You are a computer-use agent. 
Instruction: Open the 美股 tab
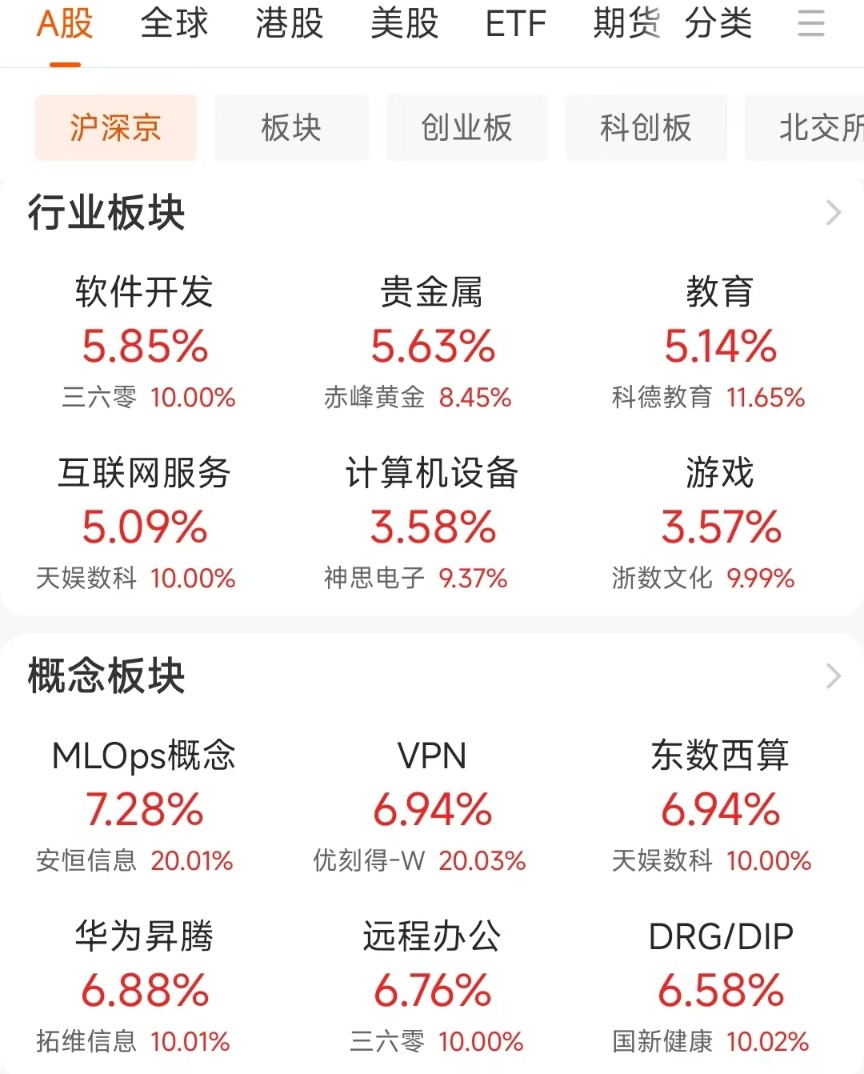(404, 24)
